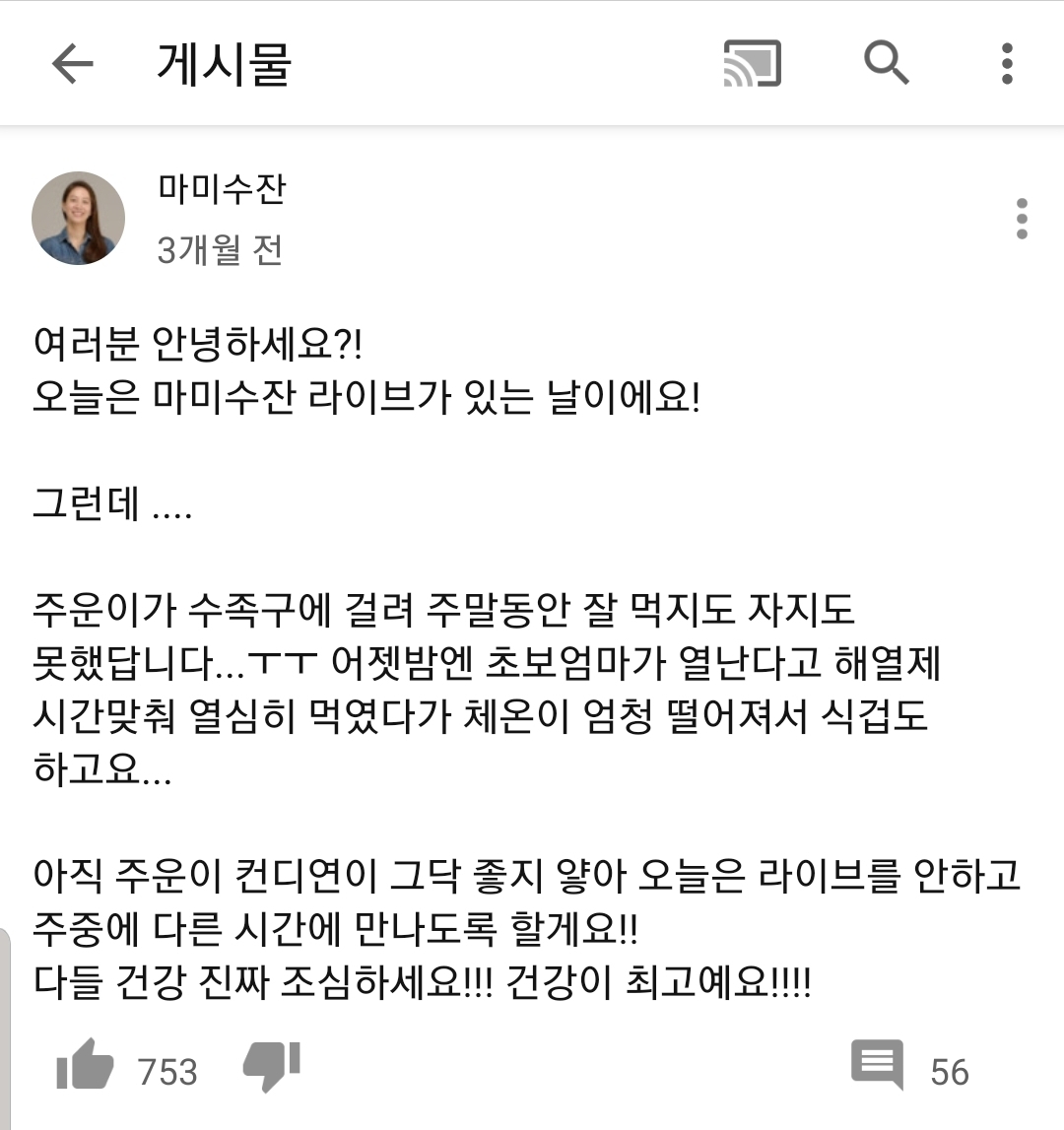Like the 마미수잔 post
The height and width of the screenshot is (1130, 1064).
coord(86,1067)
